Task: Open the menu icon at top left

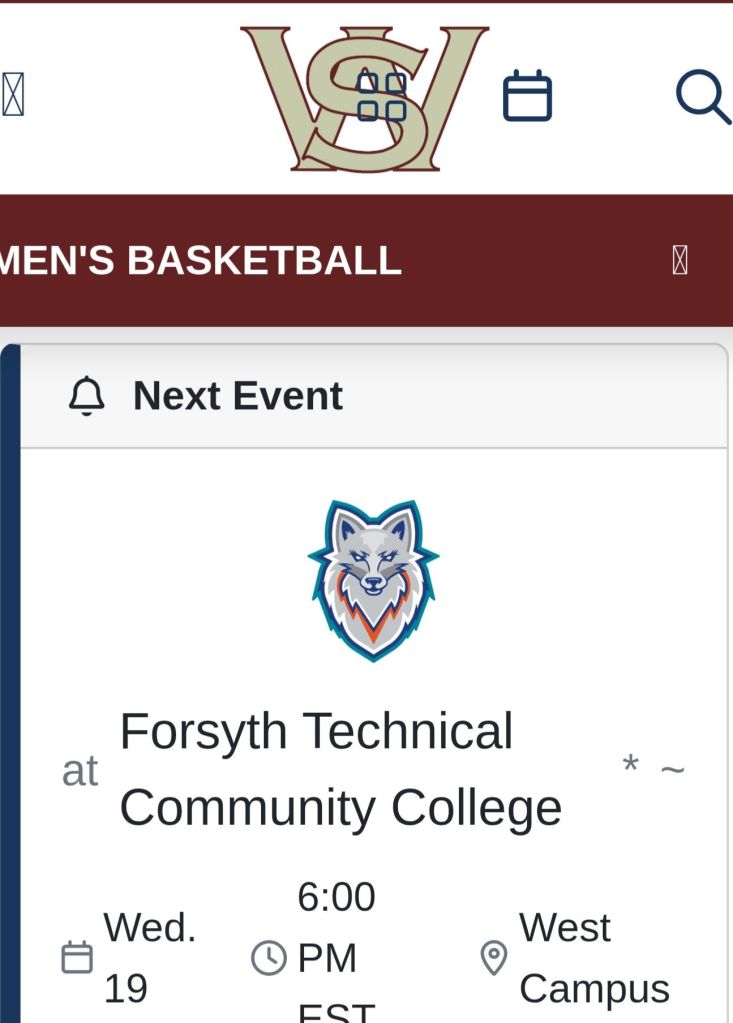Action: point(13,96)
